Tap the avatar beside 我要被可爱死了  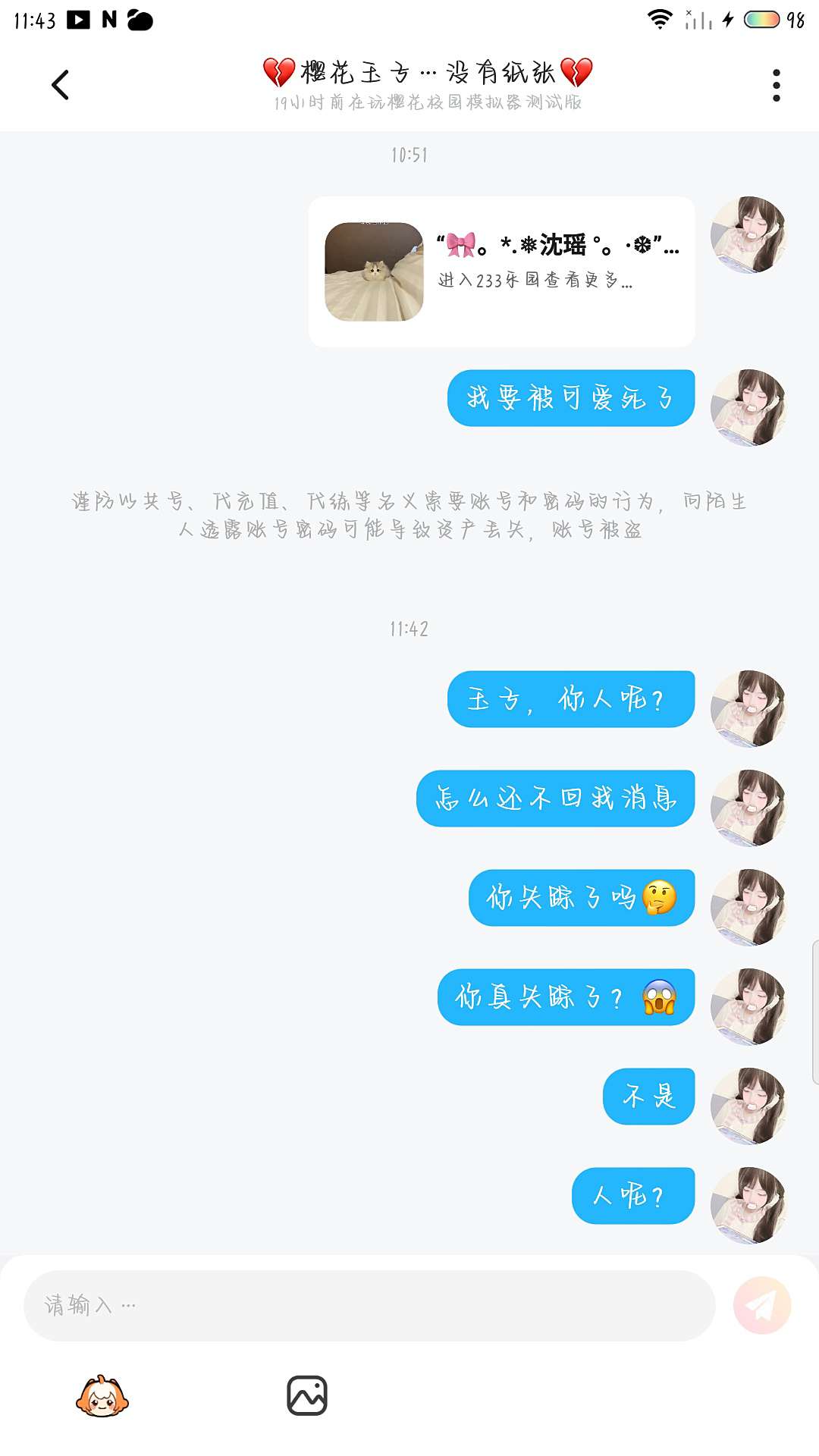(x=748, y=407)
